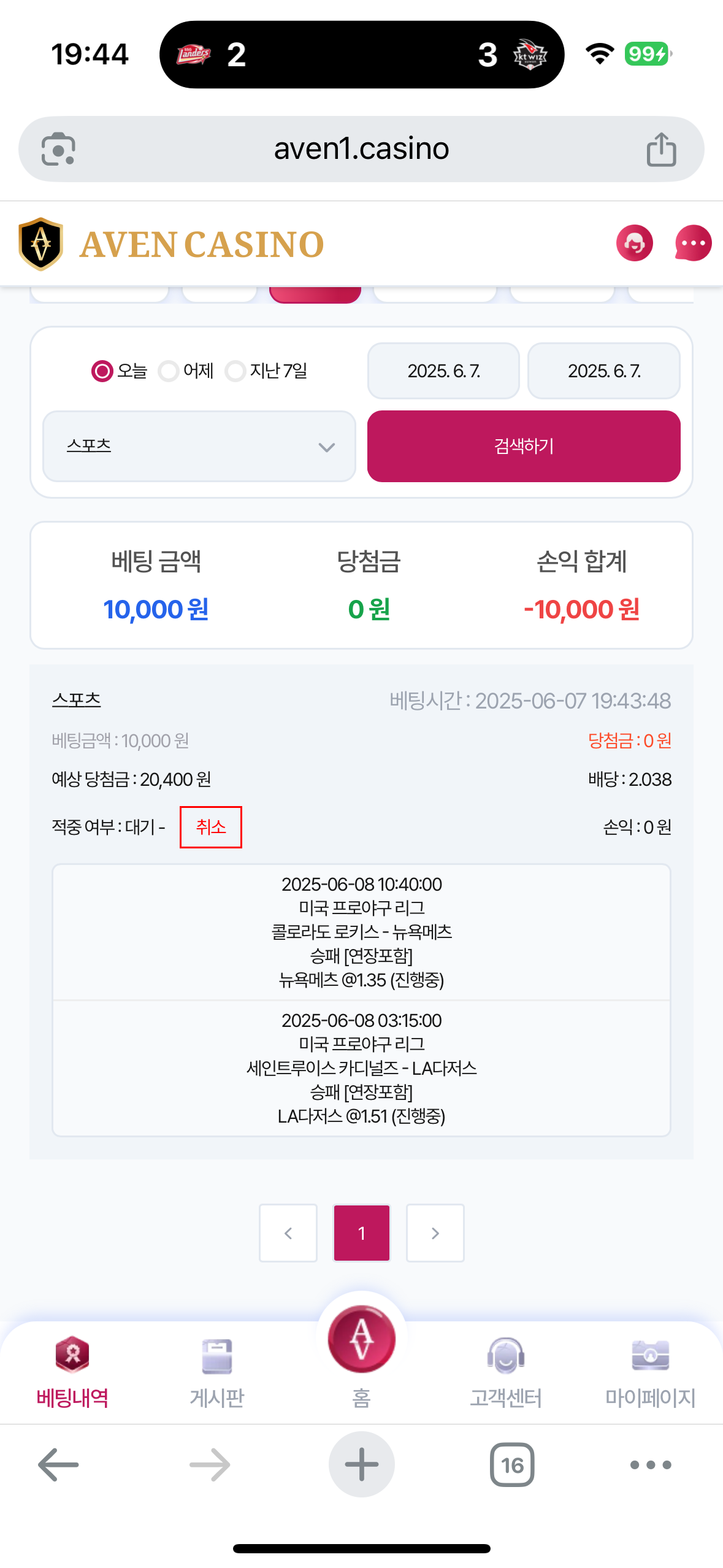Viewport: 723px width, 1568px height.
Task: Tap the 검색하기 search button
Action: tap(524, 447)
